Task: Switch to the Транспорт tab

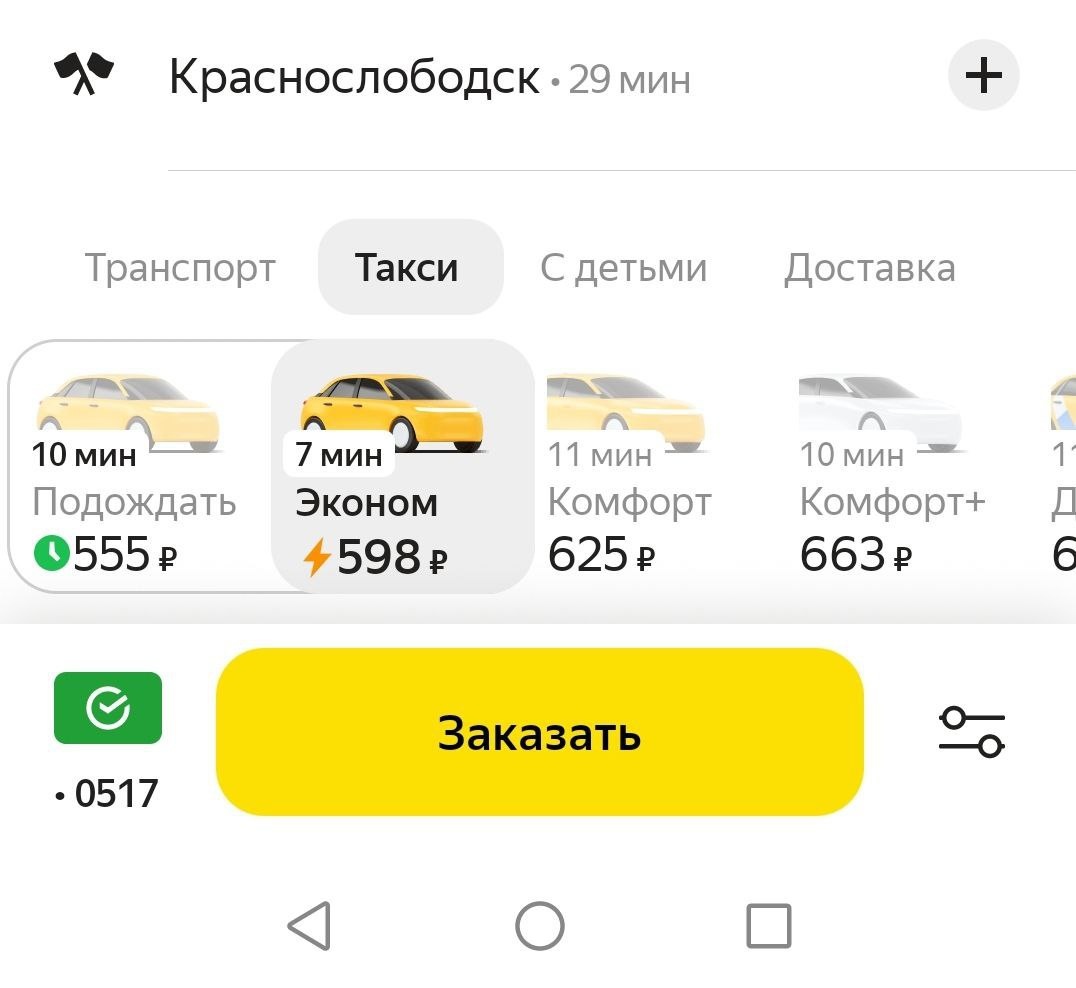Action: 180,268
